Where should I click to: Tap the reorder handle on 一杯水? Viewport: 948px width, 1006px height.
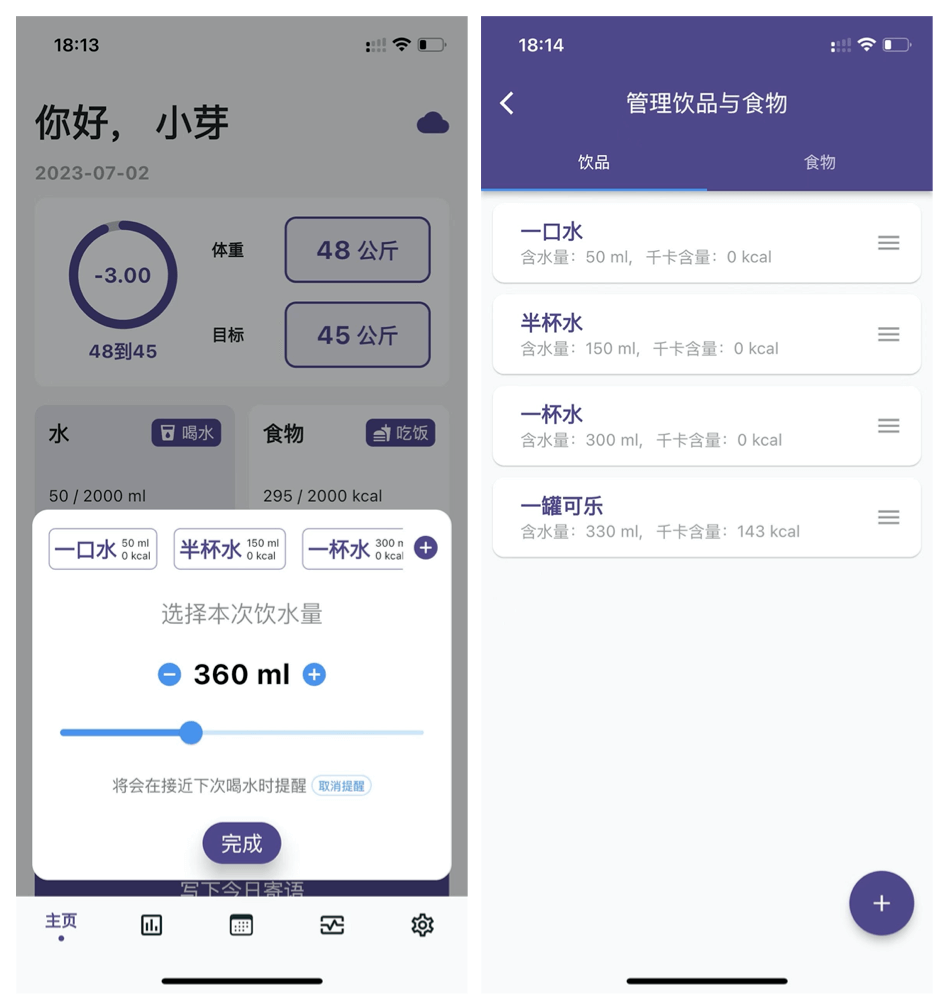[888, 426]
